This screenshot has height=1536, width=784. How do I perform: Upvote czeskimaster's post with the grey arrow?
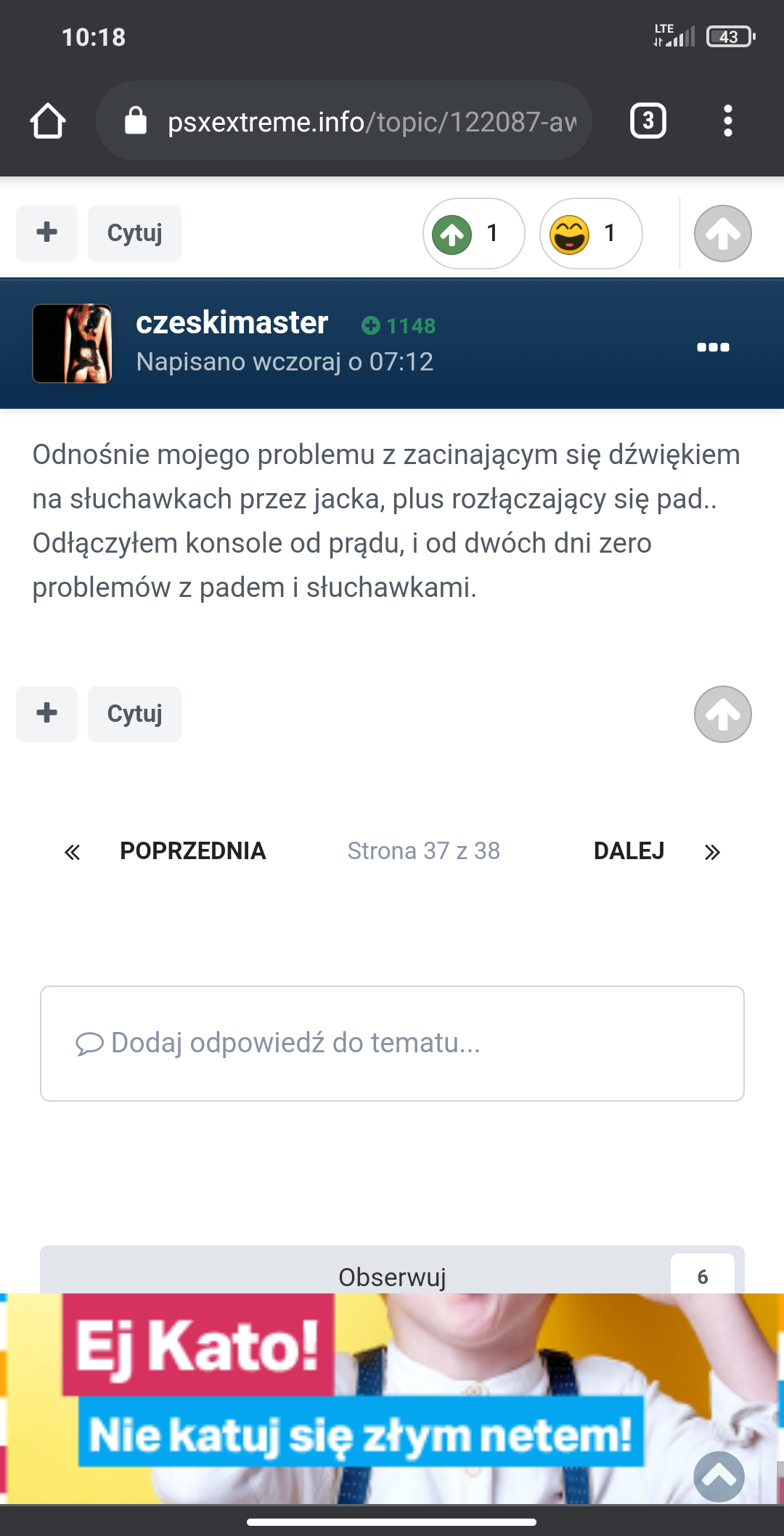pyautogui.click(x=722, y=714)
